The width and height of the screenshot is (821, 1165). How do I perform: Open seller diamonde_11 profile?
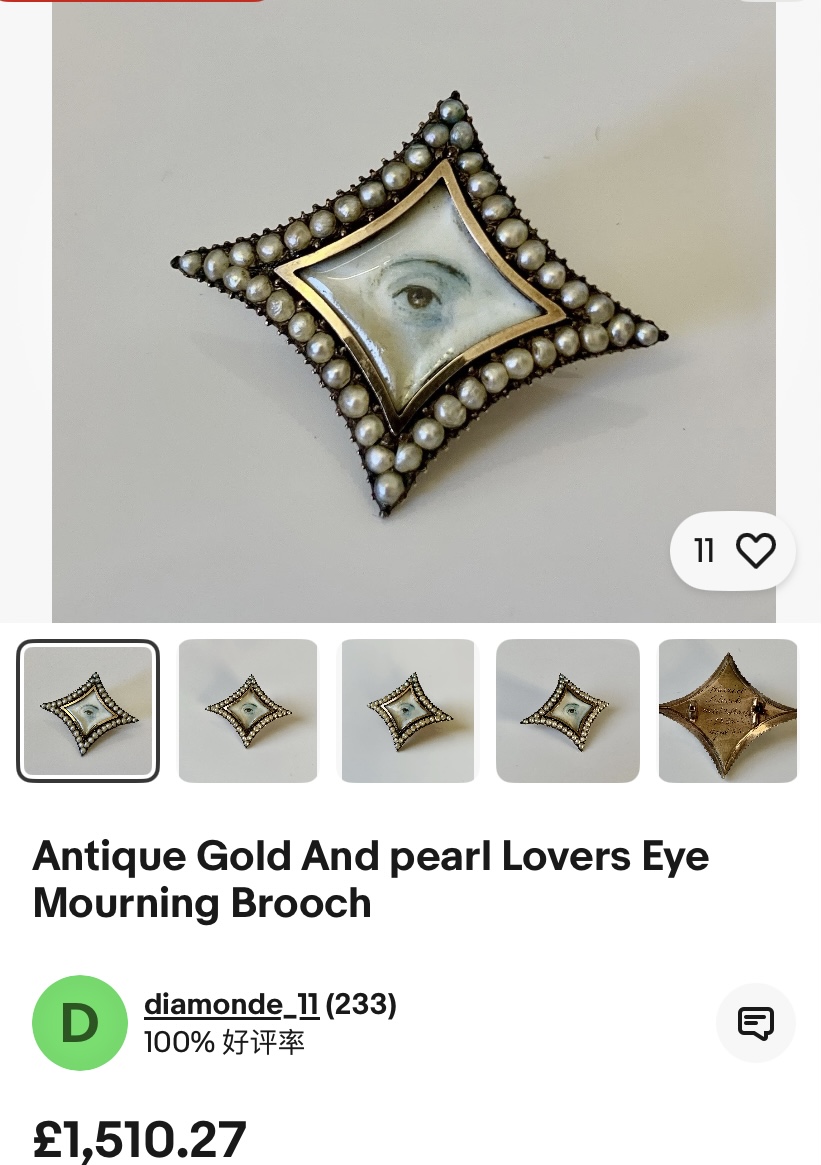pos(231,1003)
